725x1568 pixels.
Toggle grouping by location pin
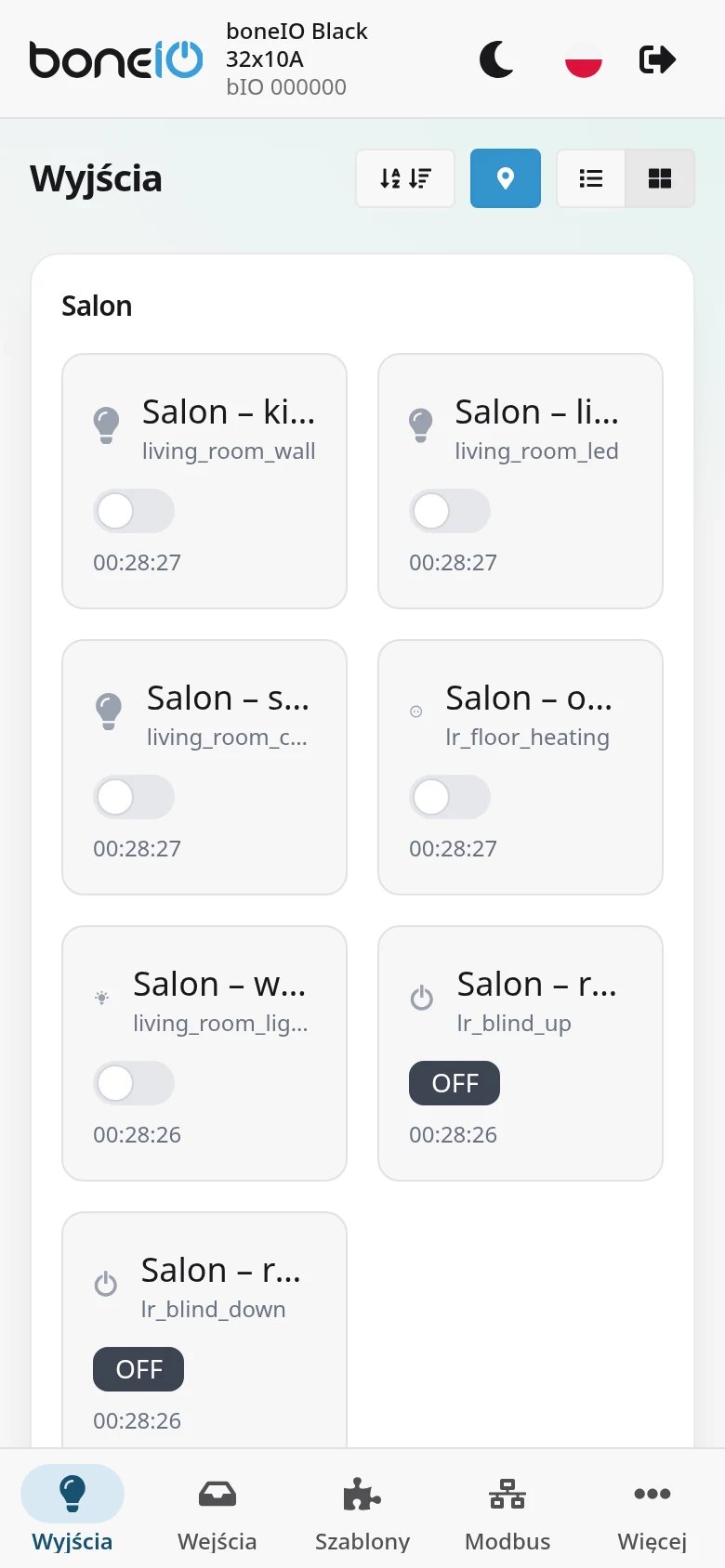506,178
